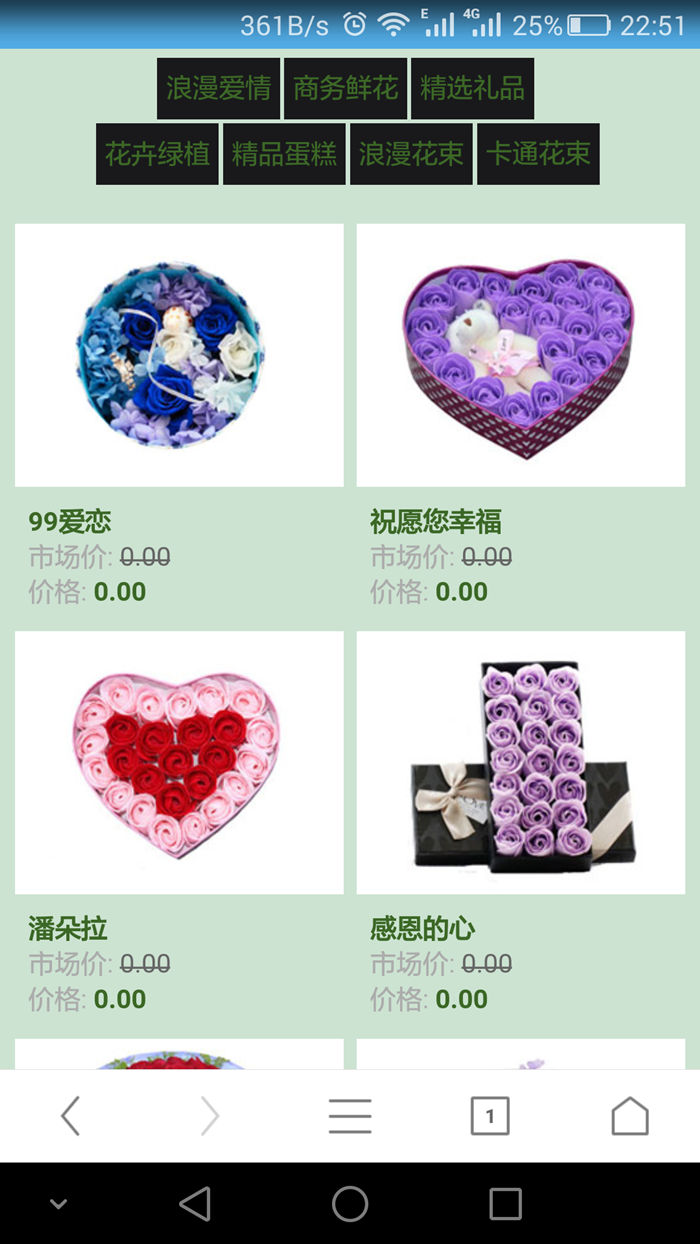Go back in the browser toolbar
This screenshot has width=700, height=1244.
(70, 1116)
